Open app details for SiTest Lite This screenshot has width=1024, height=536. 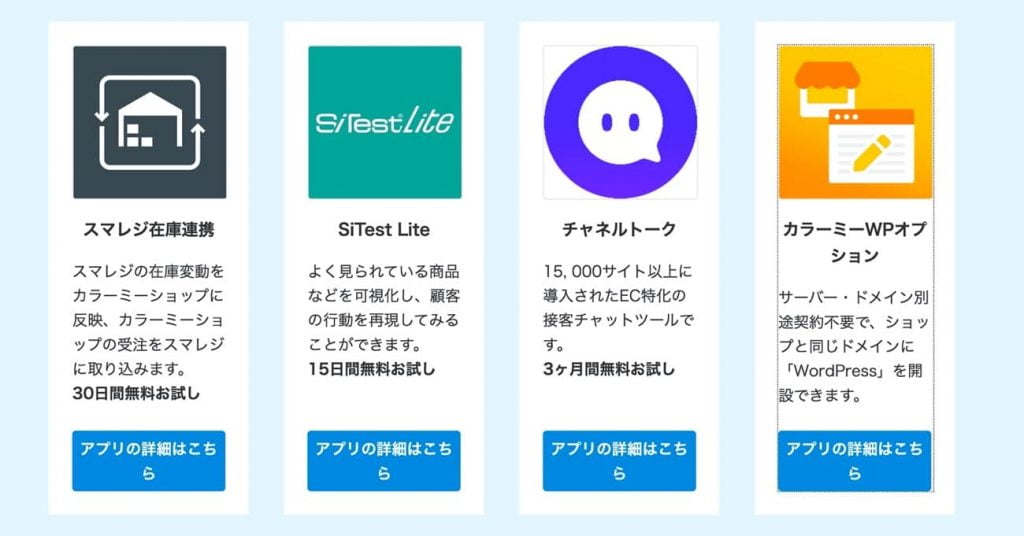(384, 461)
